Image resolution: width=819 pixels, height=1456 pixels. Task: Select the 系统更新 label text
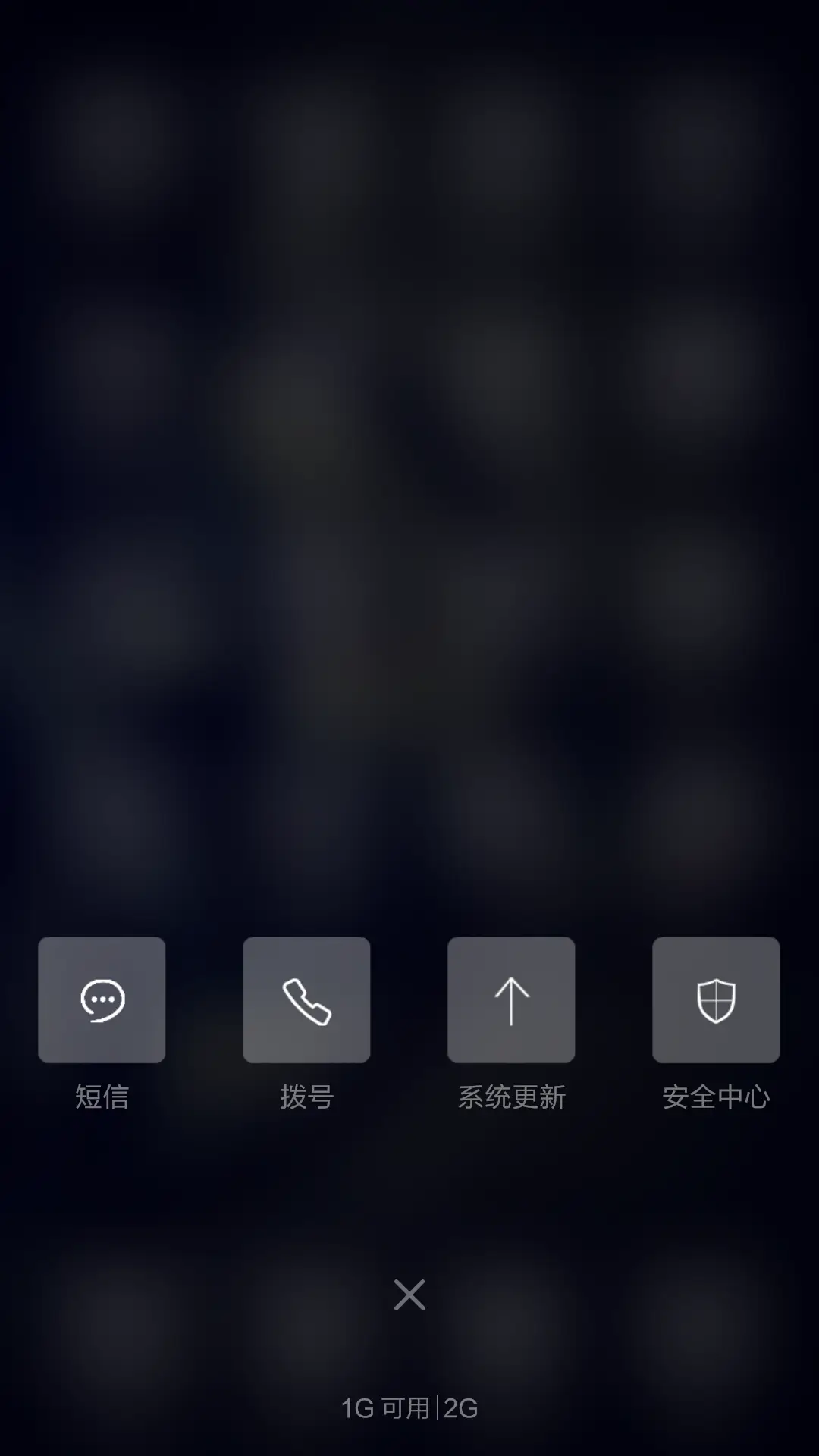pyautogui.click(x=511, y=1097)
